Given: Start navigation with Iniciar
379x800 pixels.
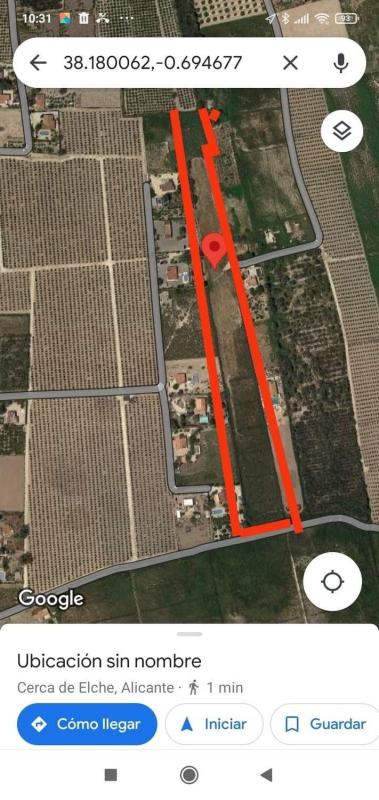Looking at the screenshot, I should click(x=214, y=724).
